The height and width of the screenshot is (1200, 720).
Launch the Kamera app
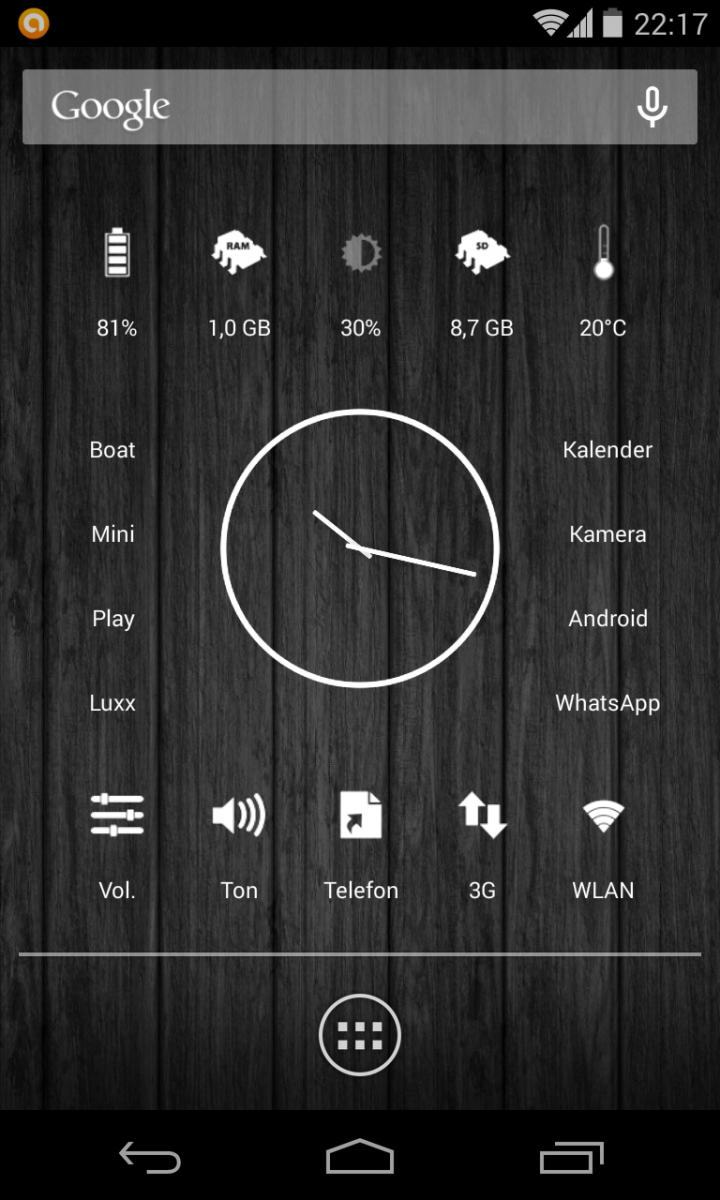[x=607, y=534]
